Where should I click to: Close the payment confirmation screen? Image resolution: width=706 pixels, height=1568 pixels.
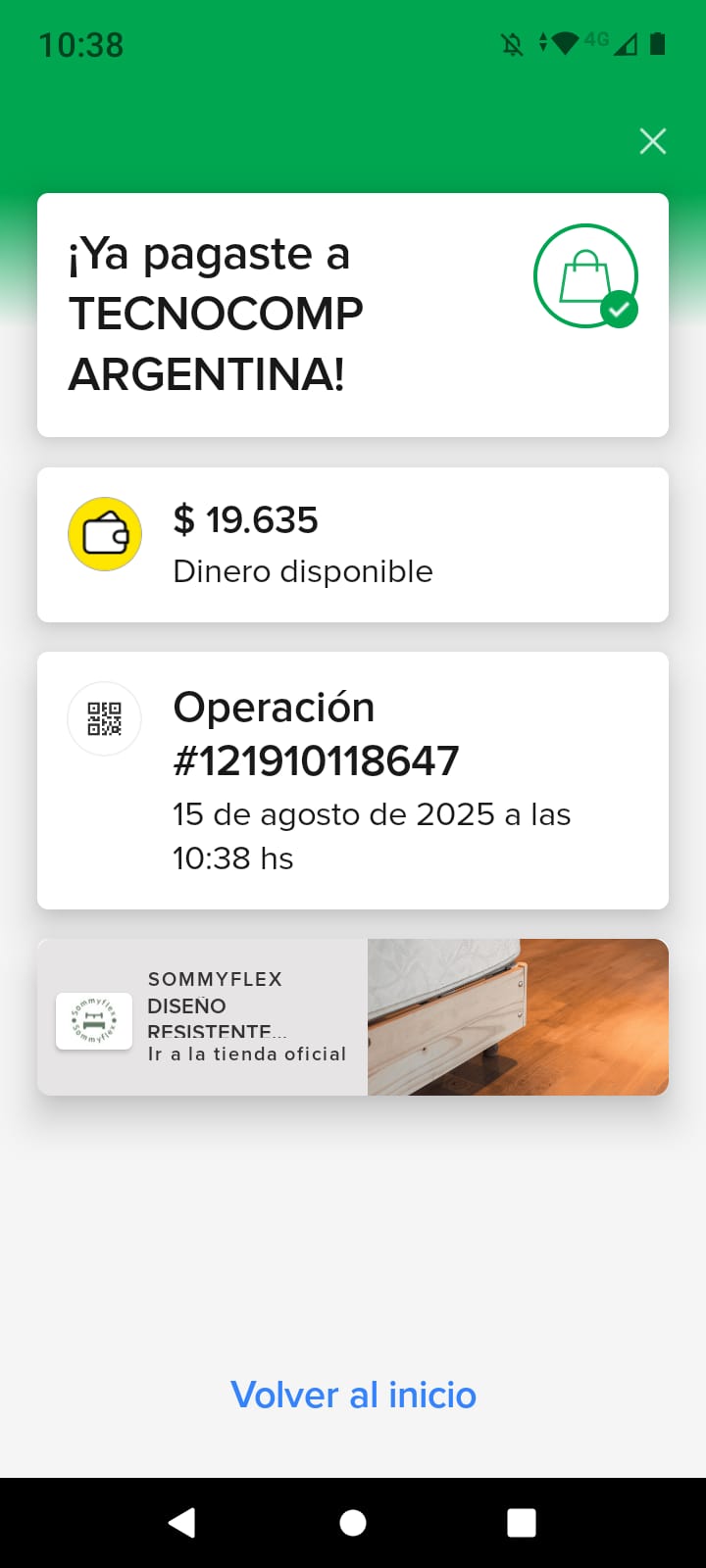(653, 141)
